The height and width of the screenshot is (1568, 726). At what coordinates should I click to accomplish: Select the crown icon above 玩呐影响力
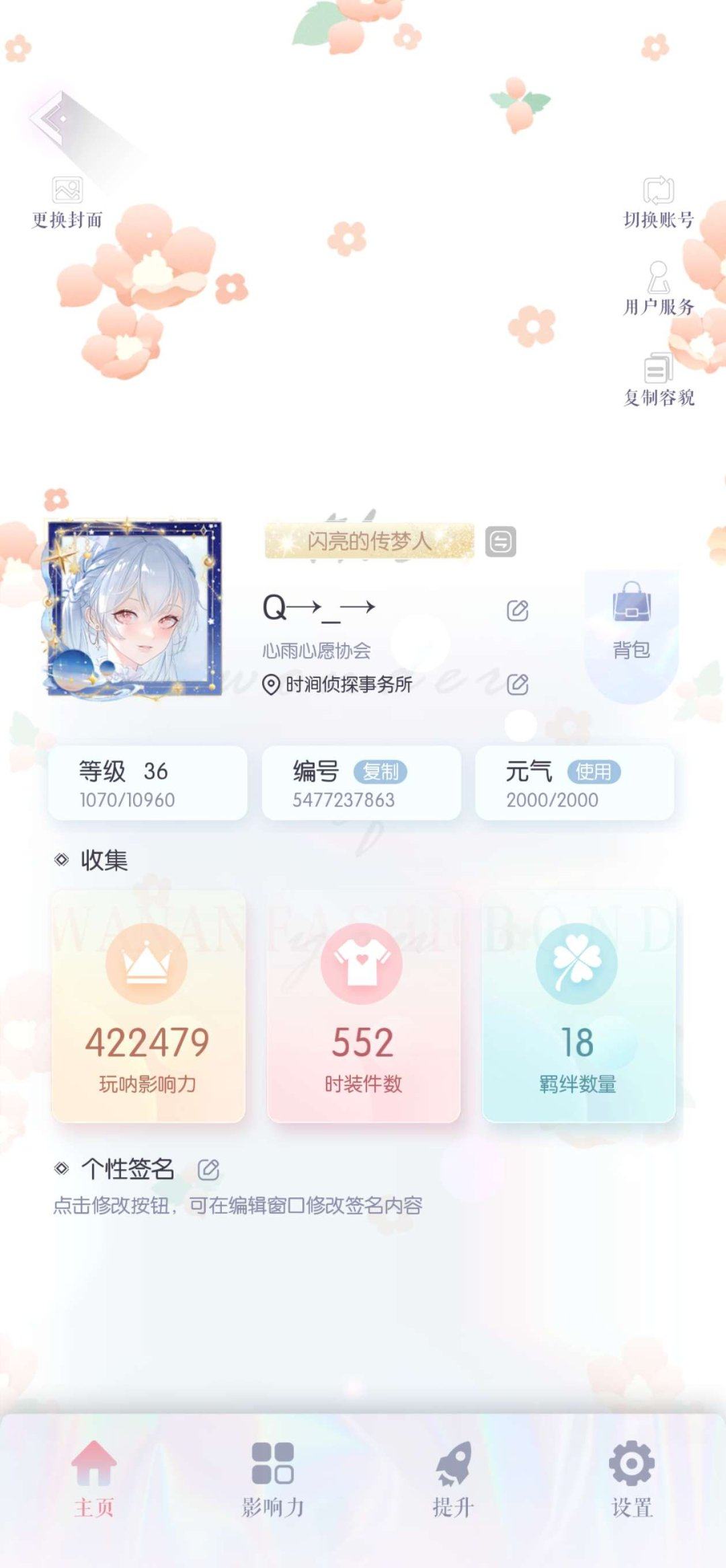149,961
